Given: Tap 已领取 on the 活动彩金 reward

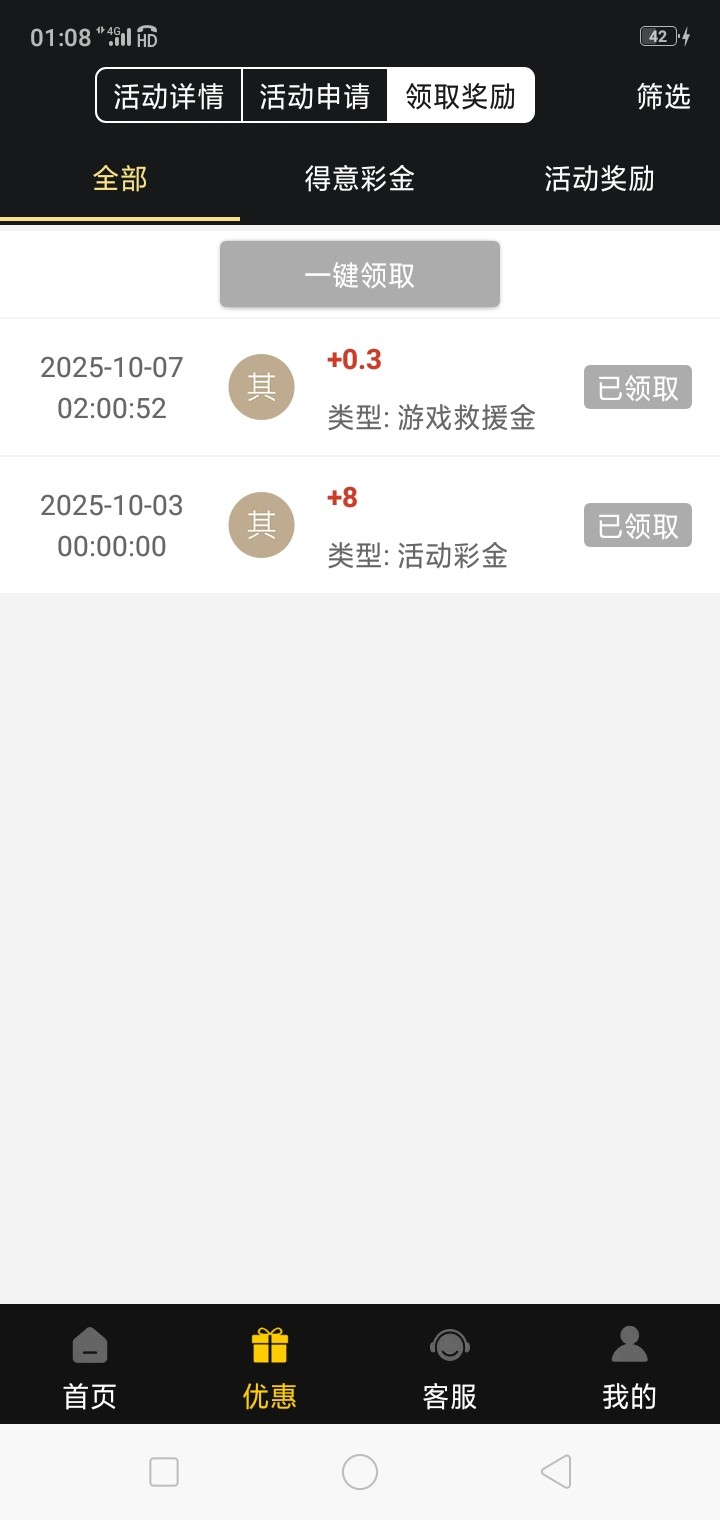Looking at the screenshot, I should pos(638,525).
